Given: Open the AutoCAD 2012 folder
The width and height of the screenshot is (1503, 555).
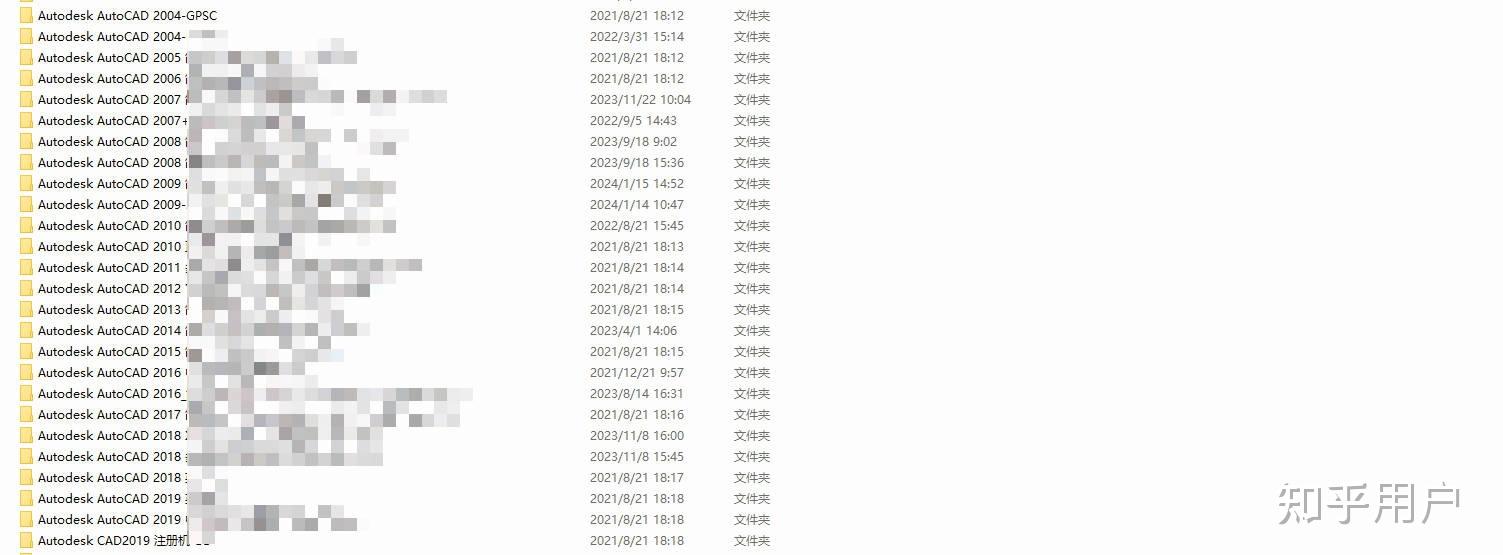Looking at the screenshot, I should click(109, 289).
